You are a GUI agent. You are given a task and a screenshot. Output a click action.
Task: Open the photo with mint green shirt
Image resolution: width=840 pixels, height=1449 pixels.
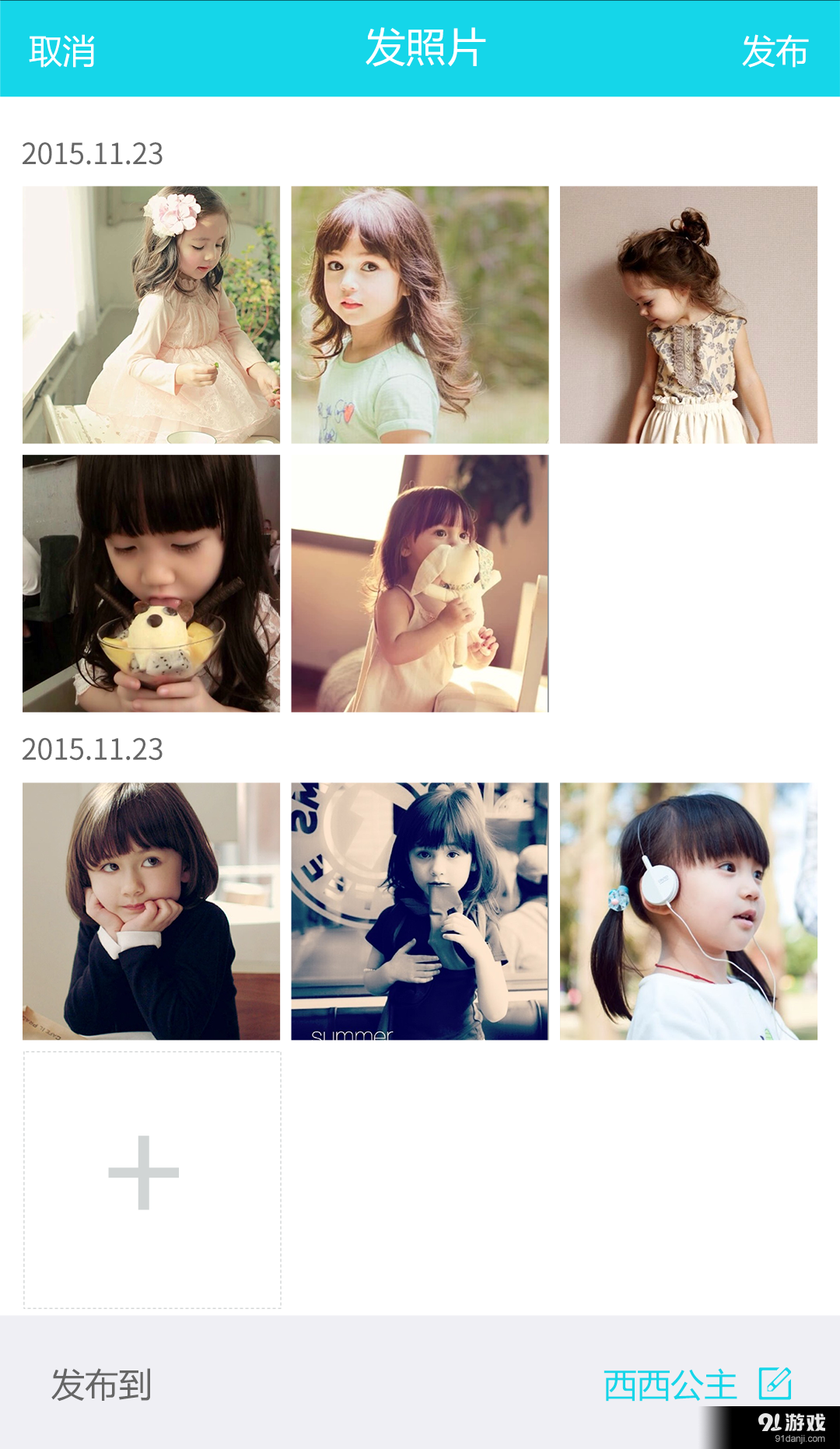(x=420, y=314)
